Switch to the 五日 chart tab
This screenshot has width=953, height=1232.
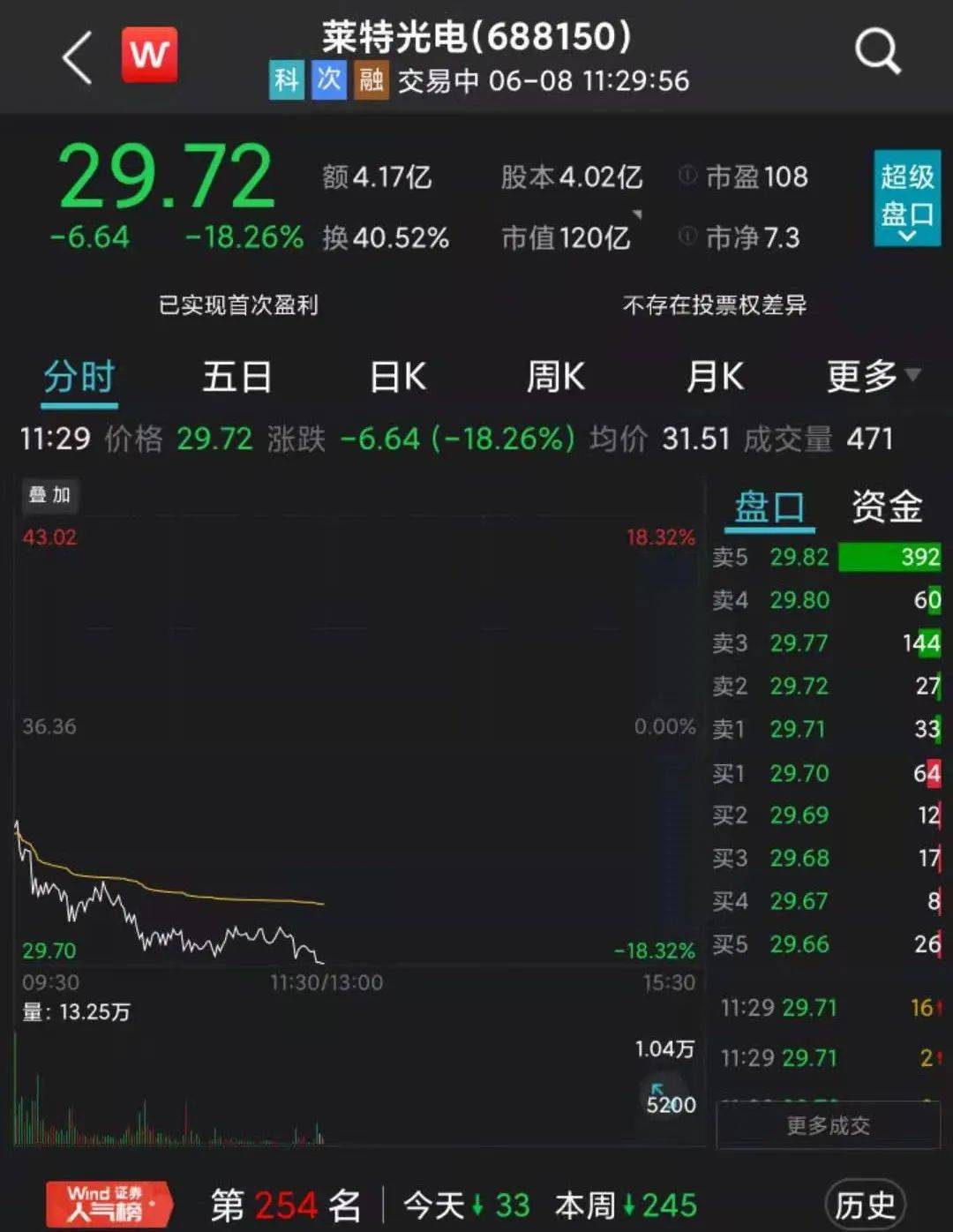coord(236,378)
